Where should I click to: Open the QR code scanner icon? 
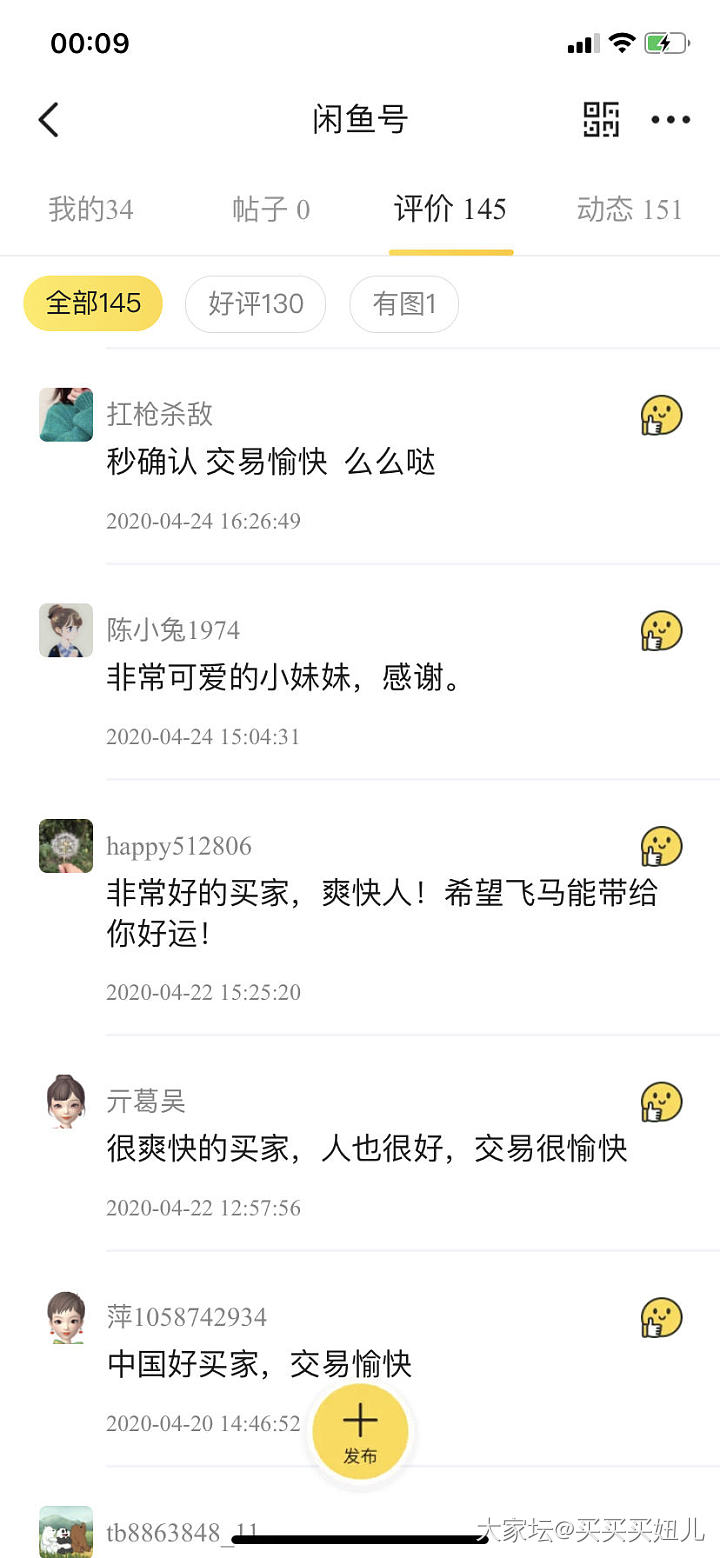(x=601, y=120)
